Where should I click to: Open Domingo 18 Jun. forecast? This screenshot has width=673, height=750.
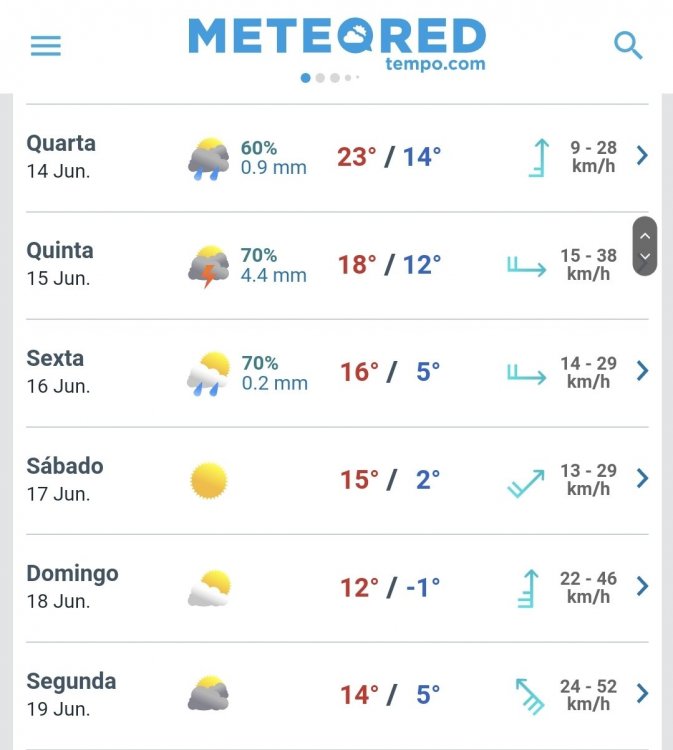(642, 586)
